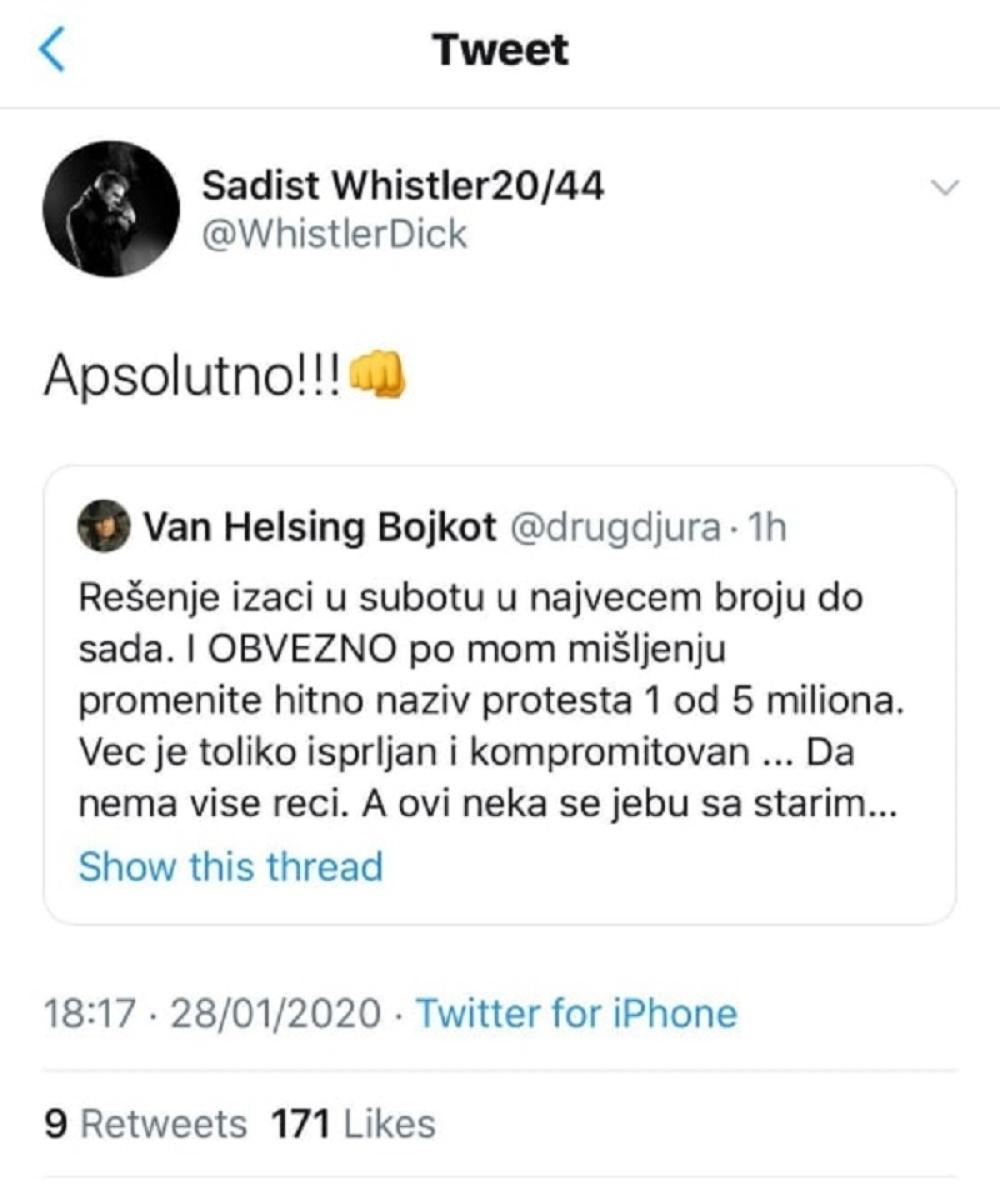
Task: Tap the Show this thread link
Action: click(230, 866)
